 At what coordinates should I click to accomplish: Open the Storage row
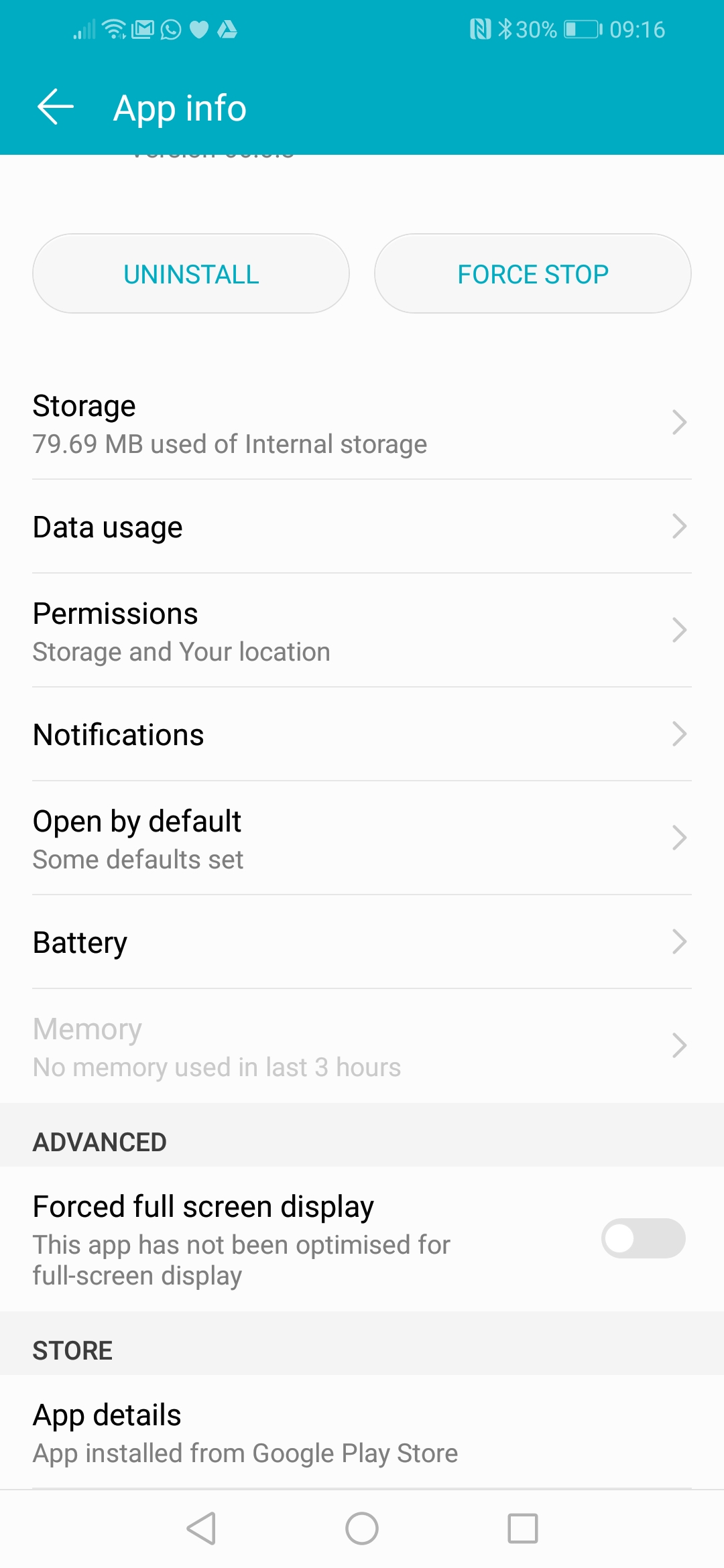click(x=362, y=423)
